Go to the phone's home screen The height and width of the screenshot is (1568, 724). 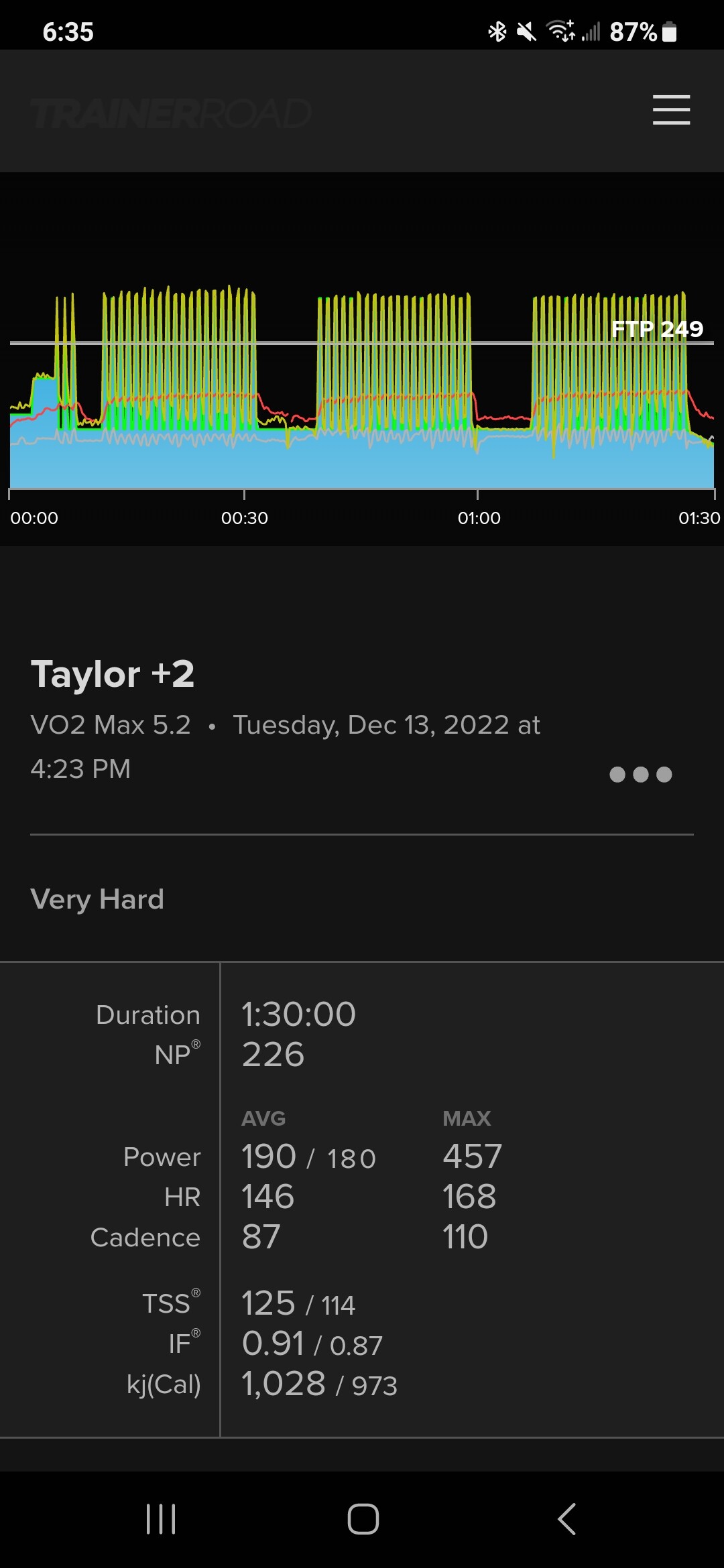coord(363,1519)
